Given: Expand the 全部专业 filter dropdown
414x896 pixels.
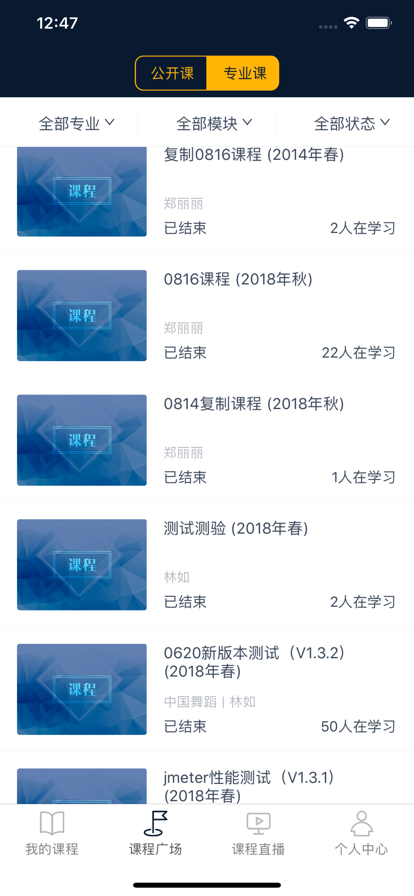Looking at the screenshot, I should (x=77, y=123).
